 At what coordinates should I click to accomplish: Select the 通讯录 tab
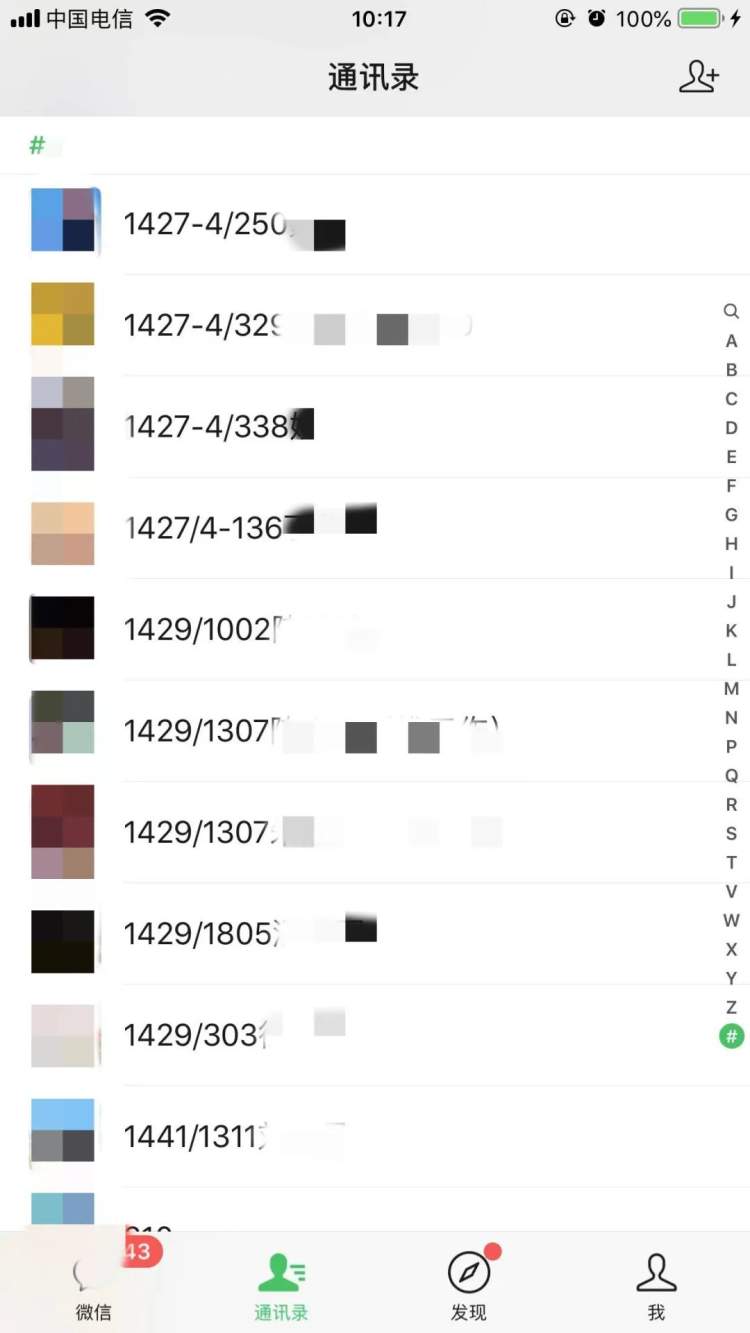[x=281, y=1283]
